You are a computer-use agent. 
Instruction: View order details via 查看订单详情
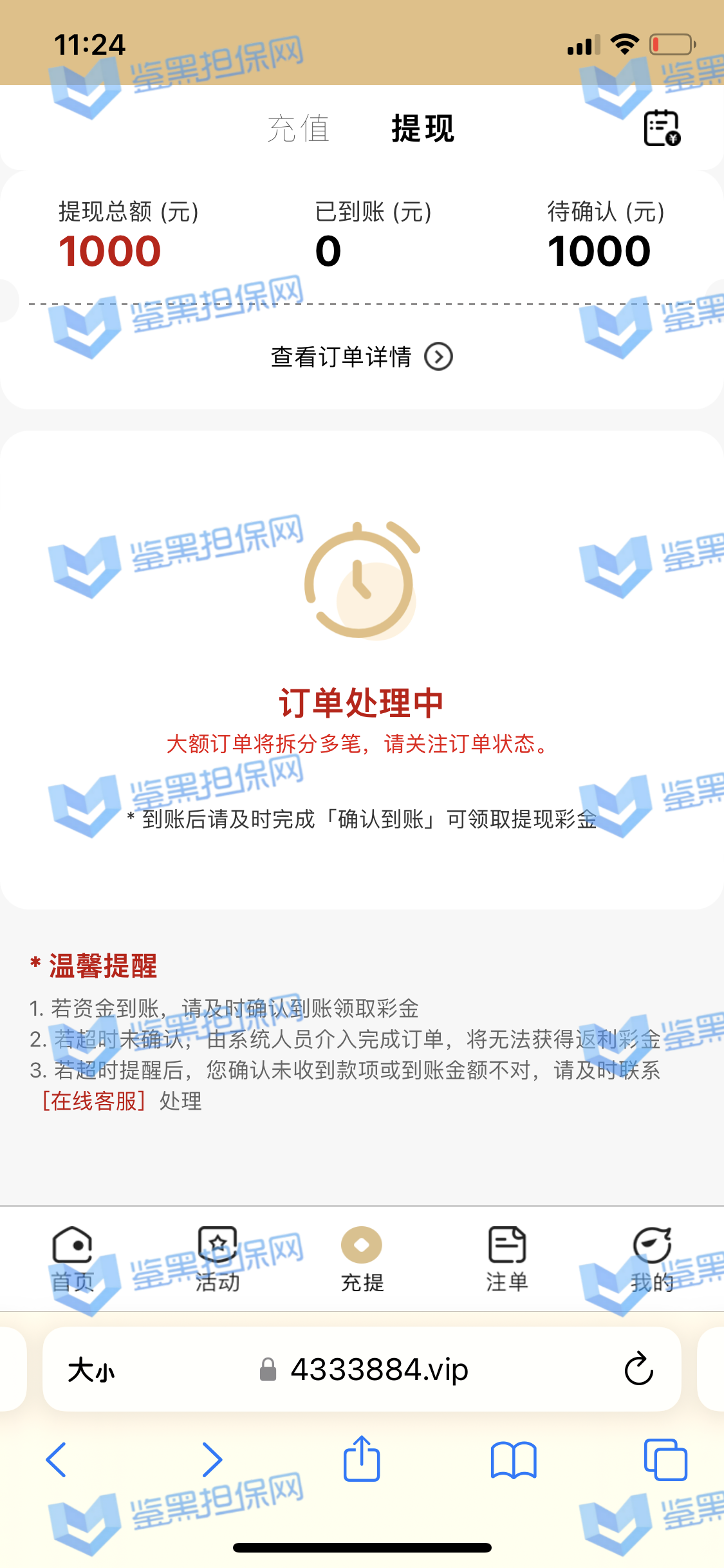click(361, 357)
